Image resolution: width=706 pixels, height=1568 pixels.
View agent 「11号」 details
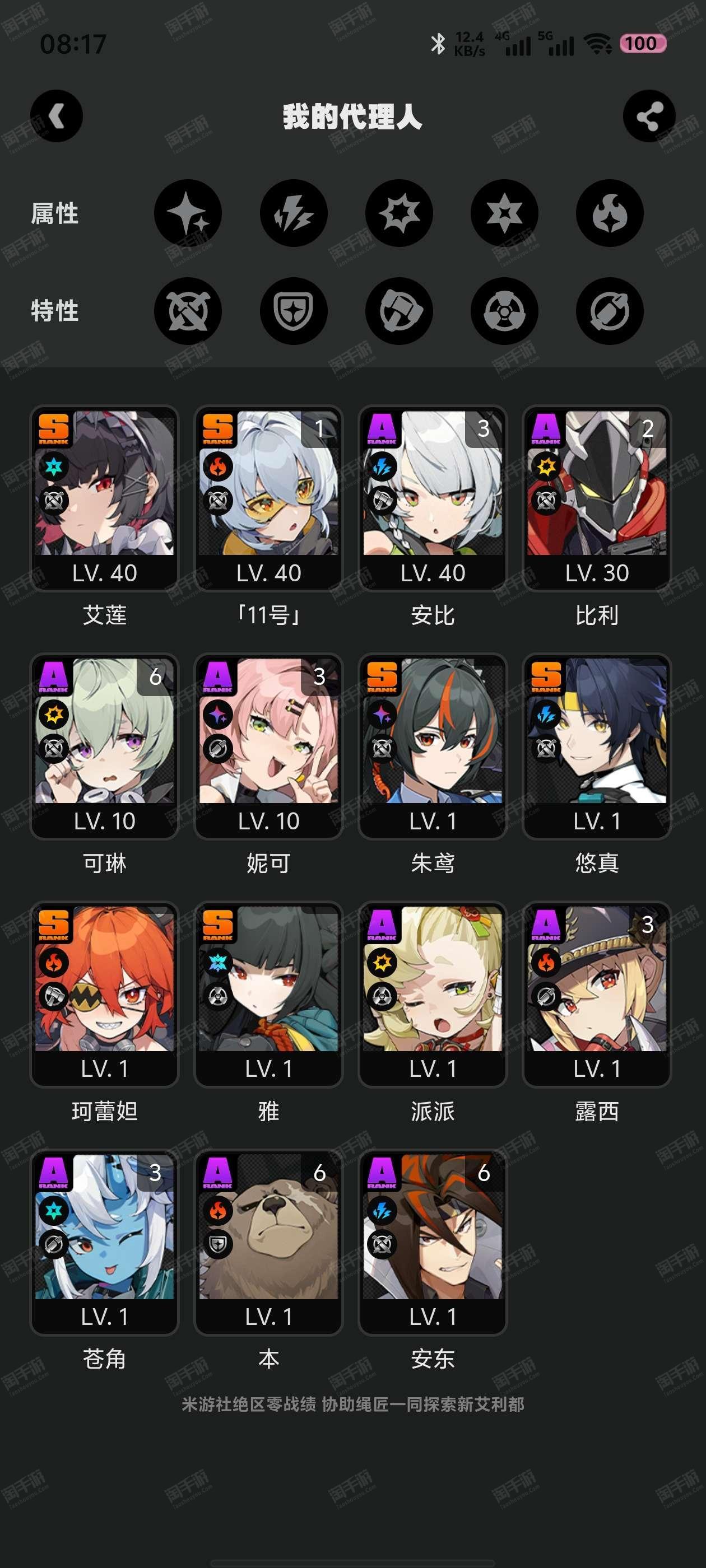[x=268, y=498]
